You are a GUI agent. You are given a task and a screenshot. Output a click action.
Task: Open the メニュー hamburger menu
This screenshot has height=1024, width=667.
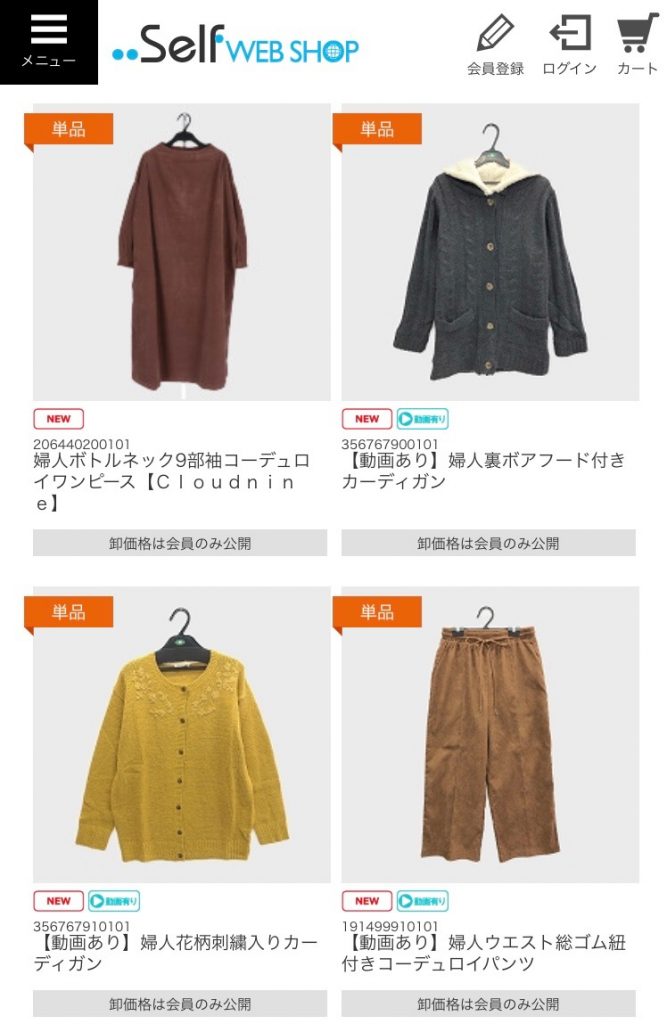tap(48, 41)
